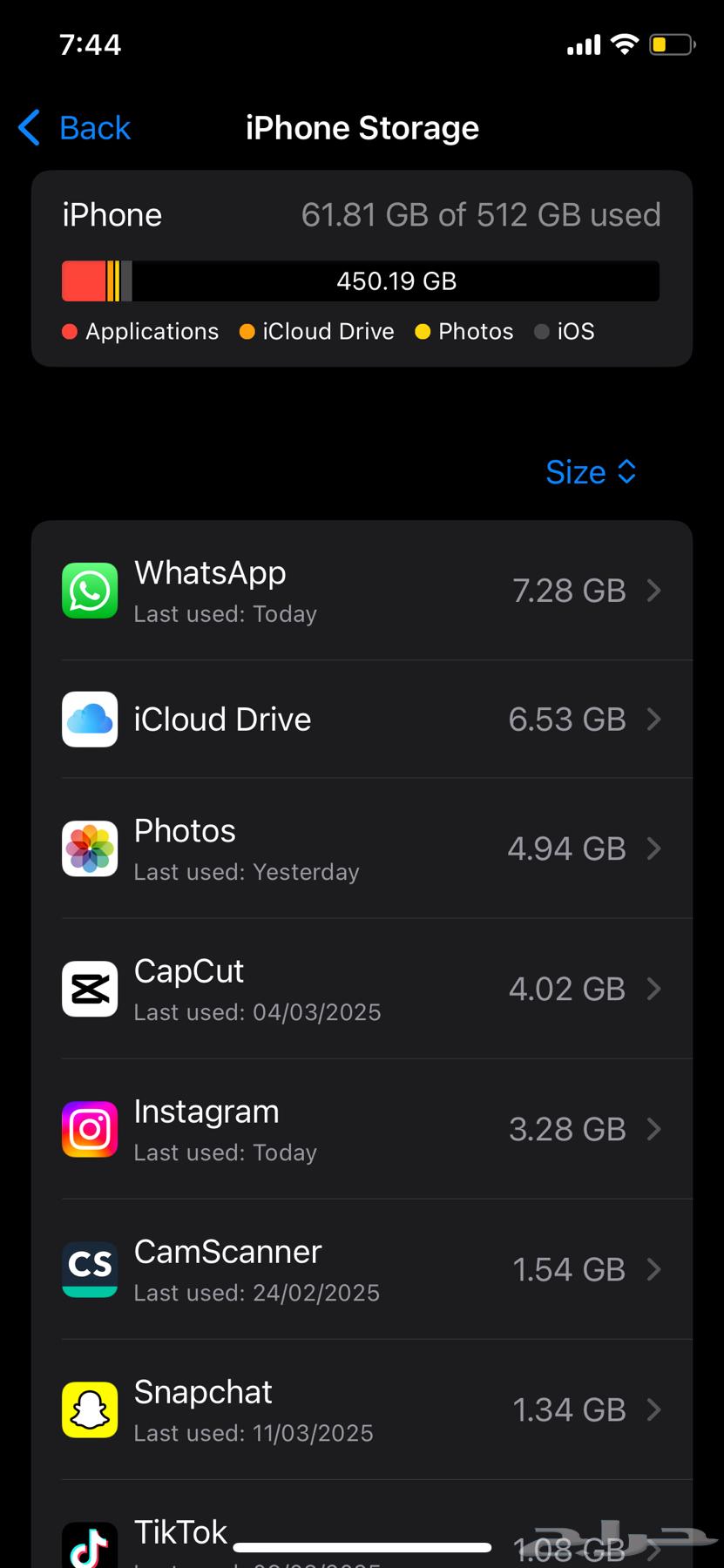Open Instagram storage details

click(x=362, y=1129)
